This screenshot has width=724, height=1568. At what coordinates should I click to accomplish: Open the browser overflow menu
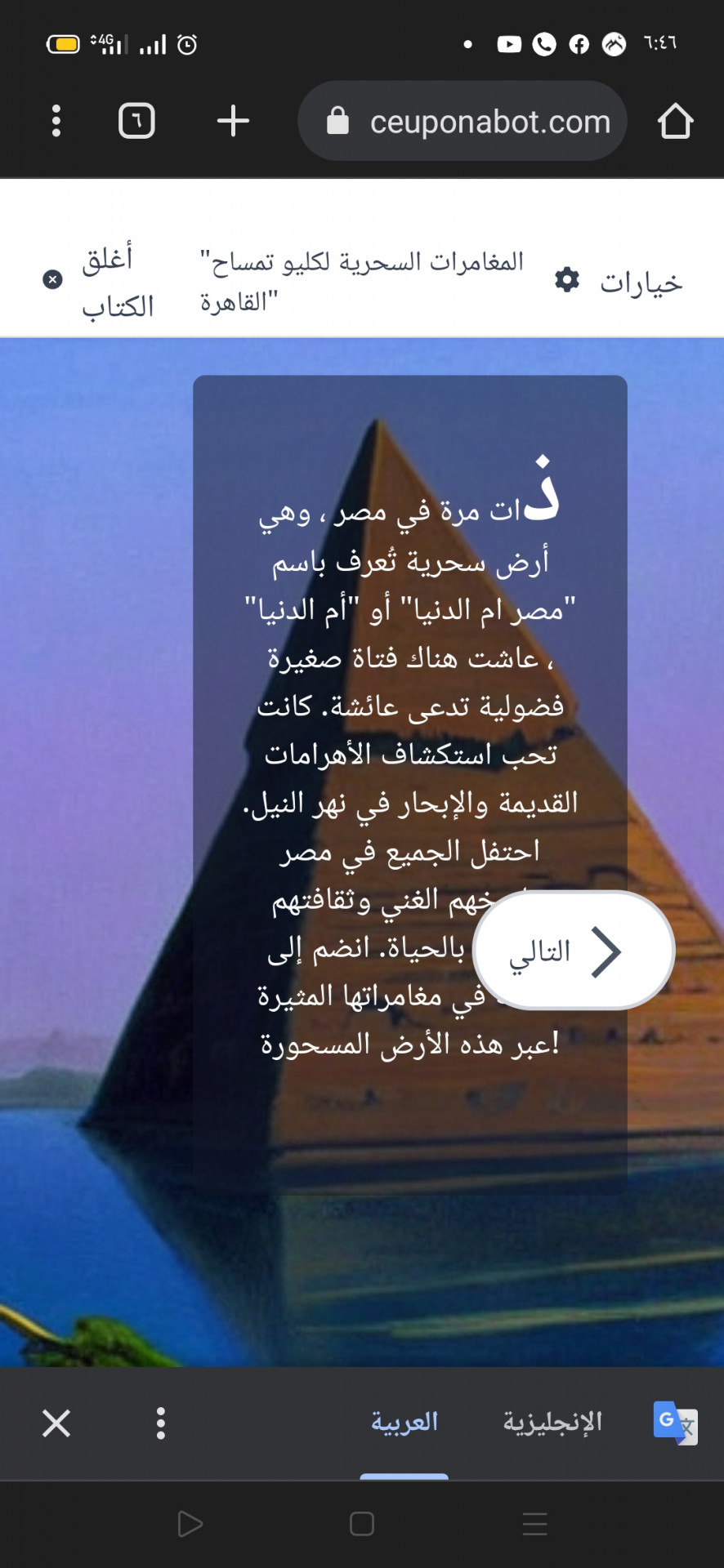click(x=56, y=121)
